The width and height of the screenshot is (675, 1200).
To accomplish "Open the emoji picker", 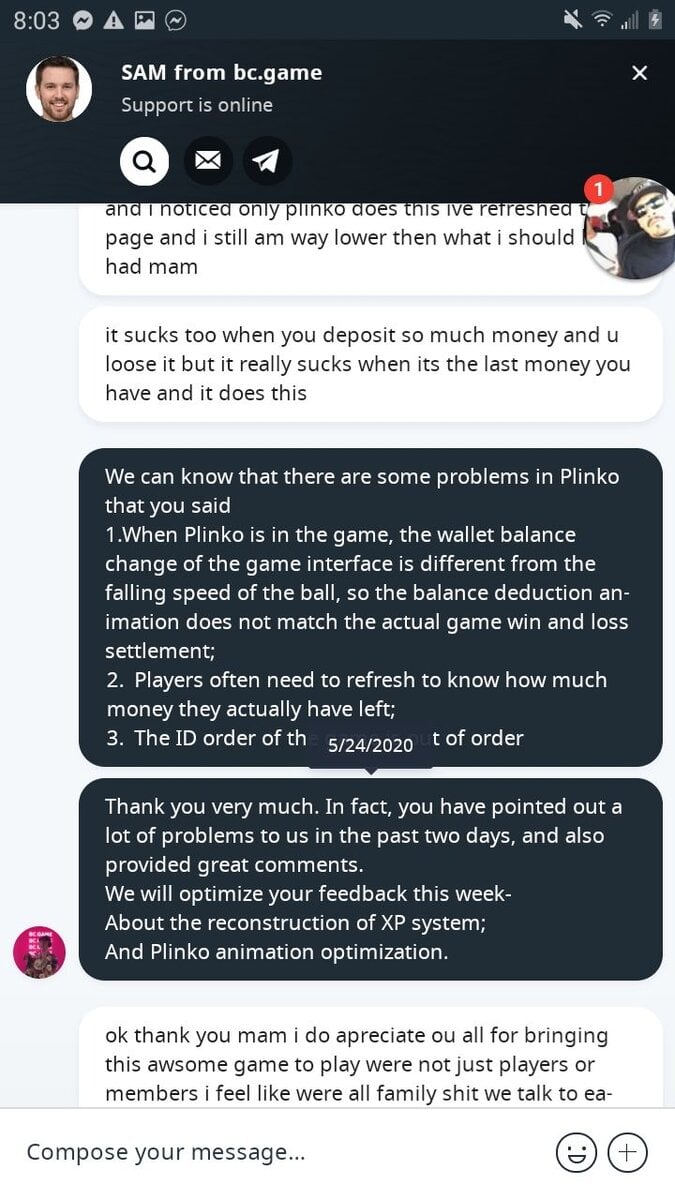I will point(576,1153).
